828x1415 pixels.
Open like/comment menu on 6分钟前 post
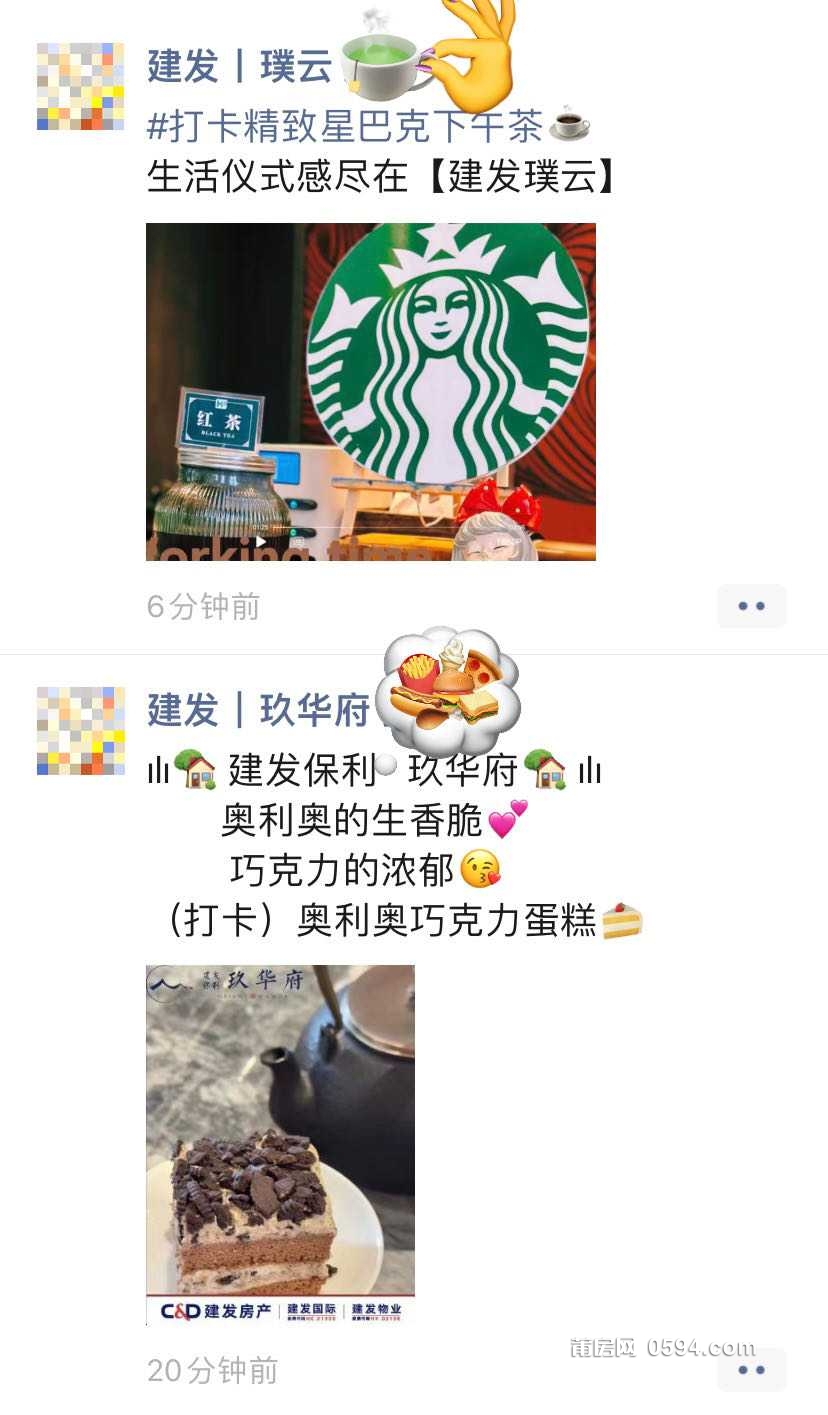(751, 606)
